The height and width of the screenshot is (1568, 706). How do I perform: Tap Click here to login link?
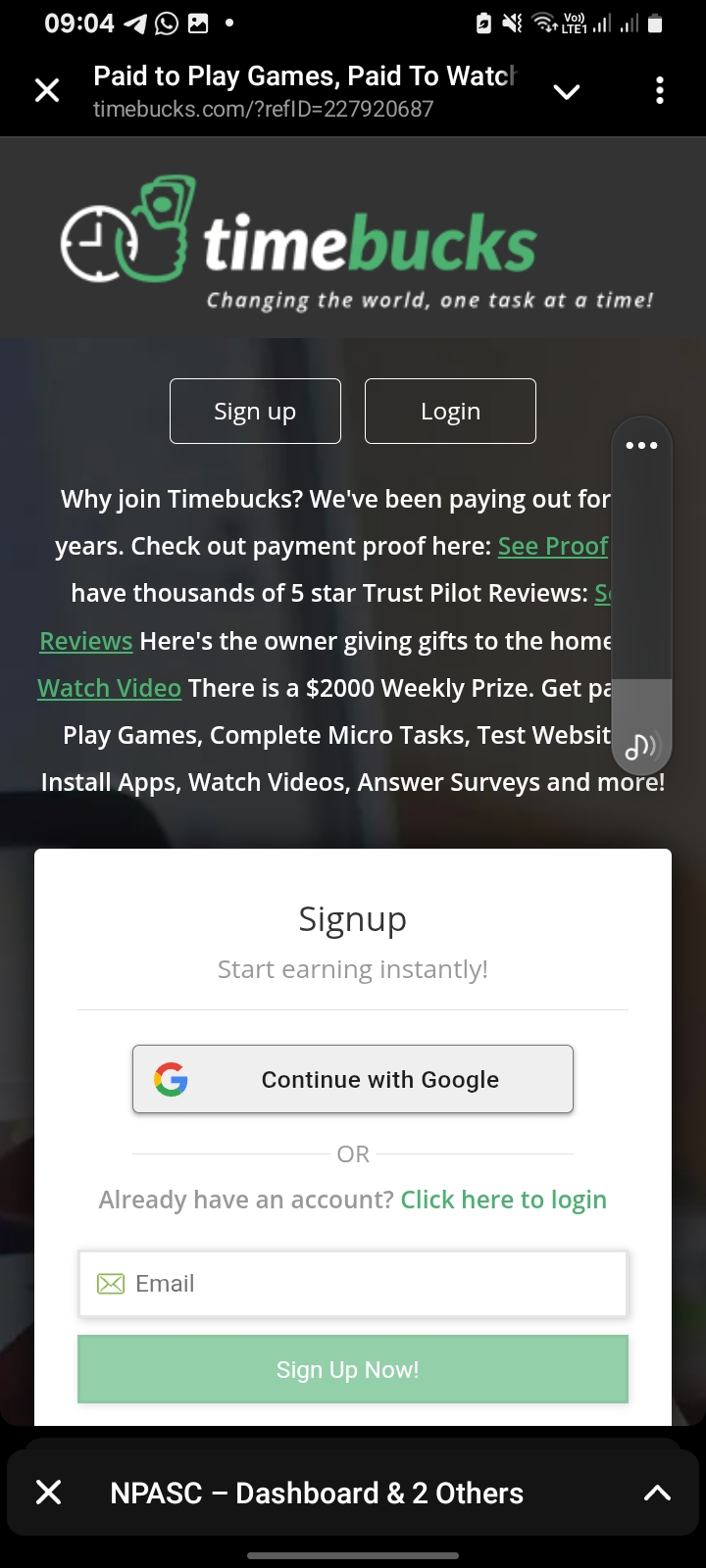(503, 1200)
